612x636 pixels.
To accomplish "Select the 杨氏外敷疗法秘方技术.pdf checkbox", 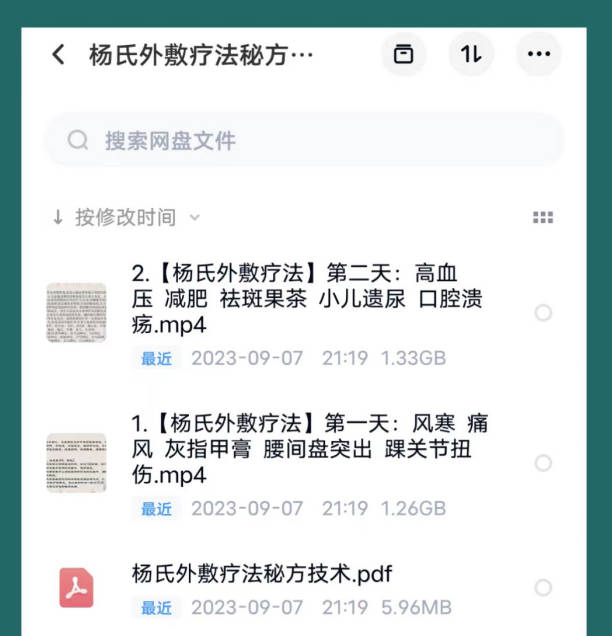I will [x=543, y=588].
